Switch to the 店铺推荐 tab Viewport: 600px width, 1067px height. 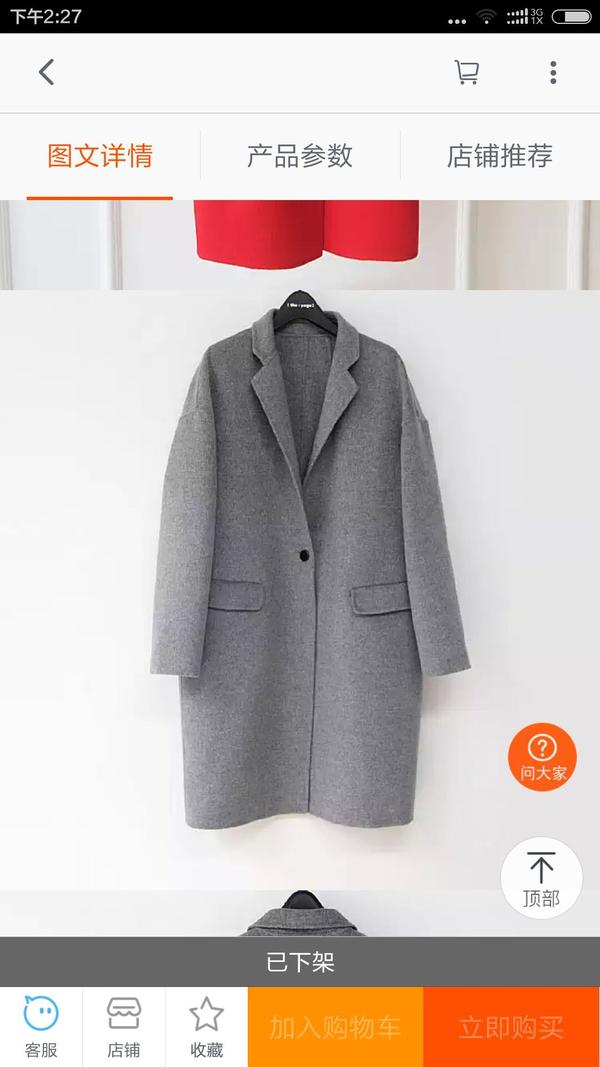[500, 156]
